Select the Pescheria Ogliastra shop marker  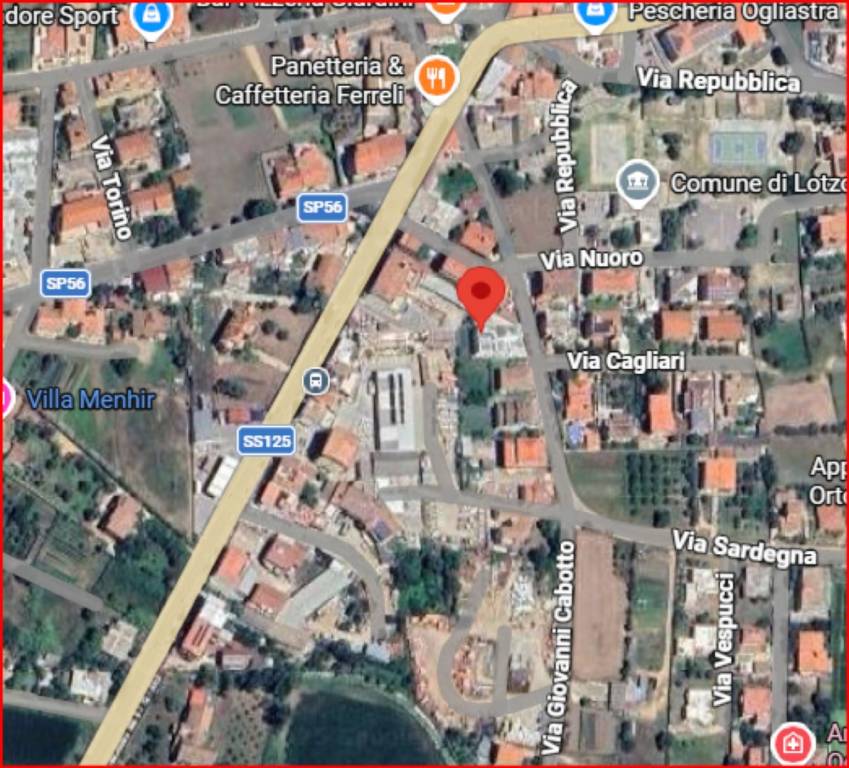(x=595, y=14)
